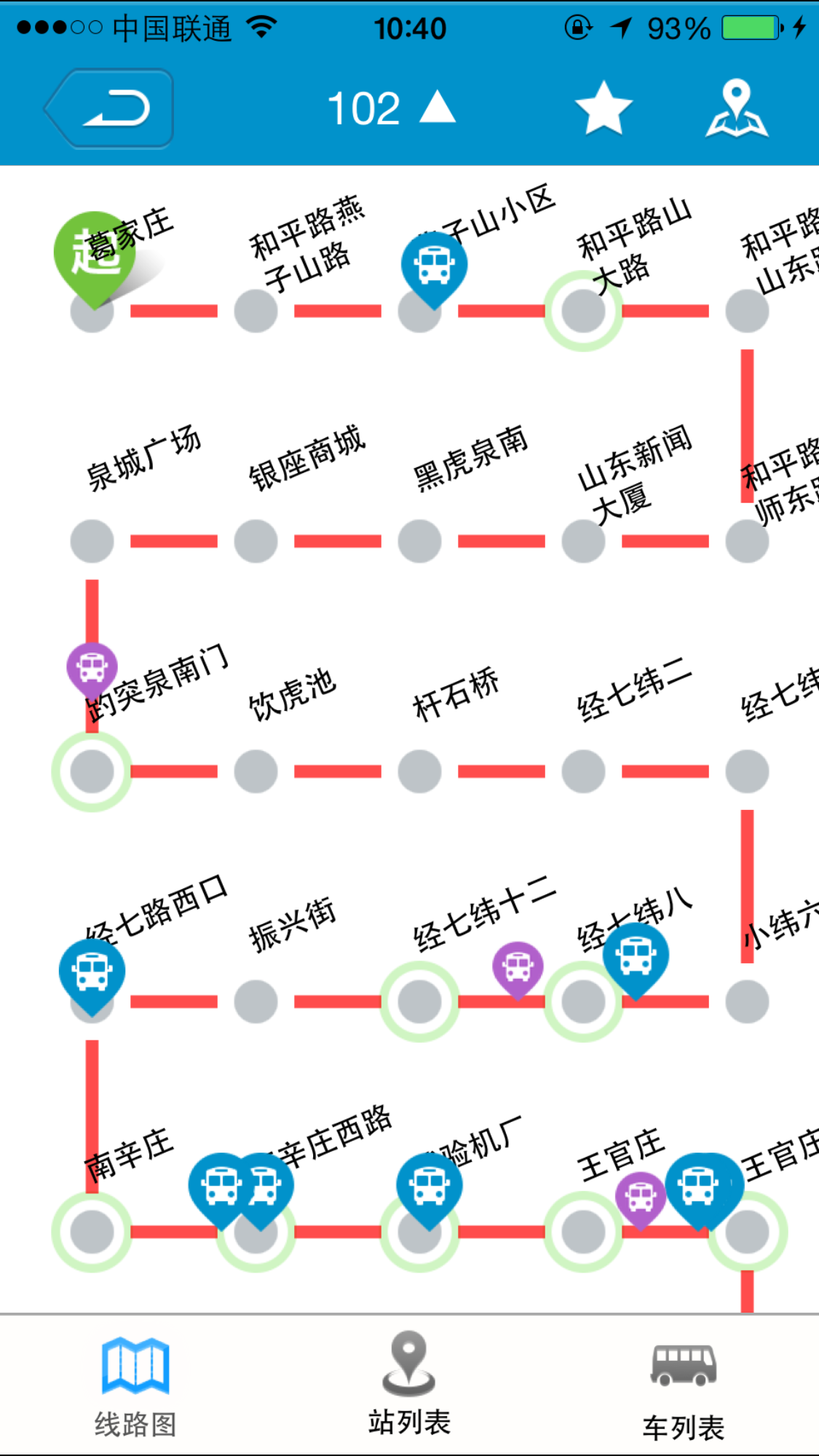Open the map location view
This screenshot has width=819, height=1456.
click(736, 108)
